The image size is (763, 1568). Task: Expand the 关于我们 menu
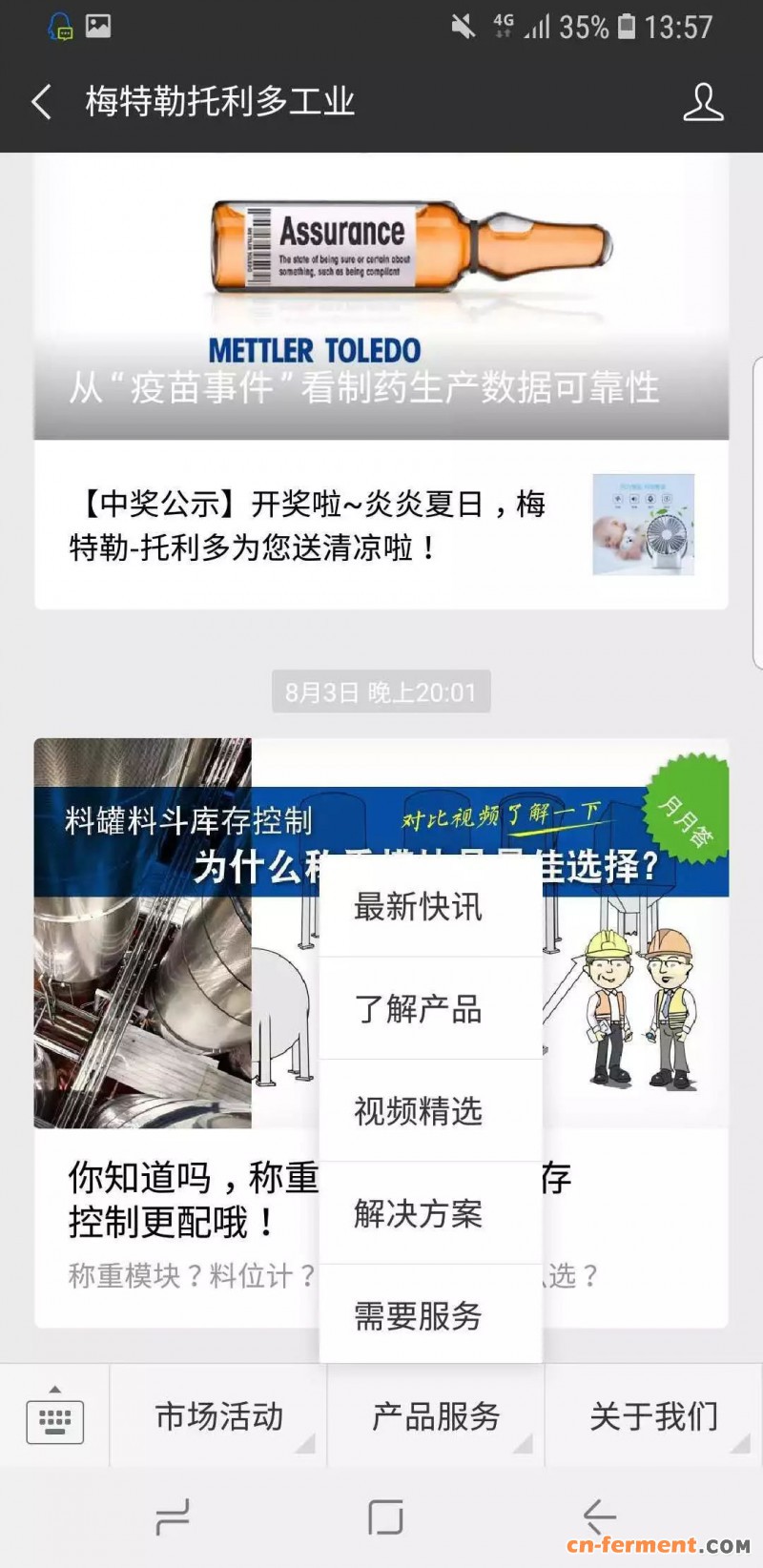point(653,1416)
